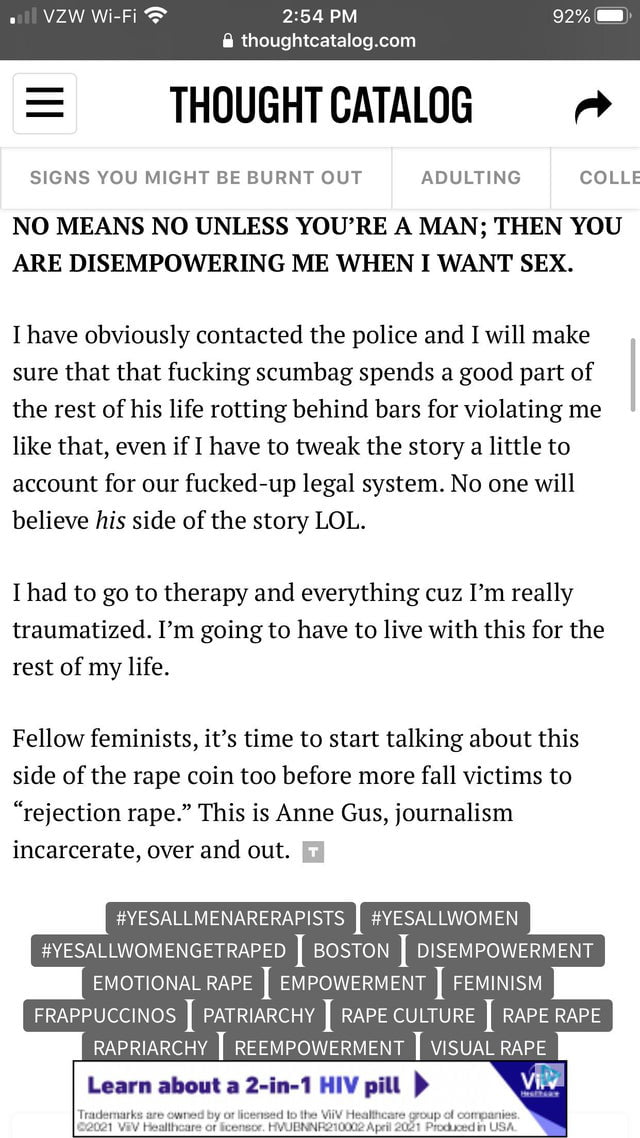This screenshot has height=1138, width=640.
Task: Open the Disempowerment tag
Action: coord(505,951)
